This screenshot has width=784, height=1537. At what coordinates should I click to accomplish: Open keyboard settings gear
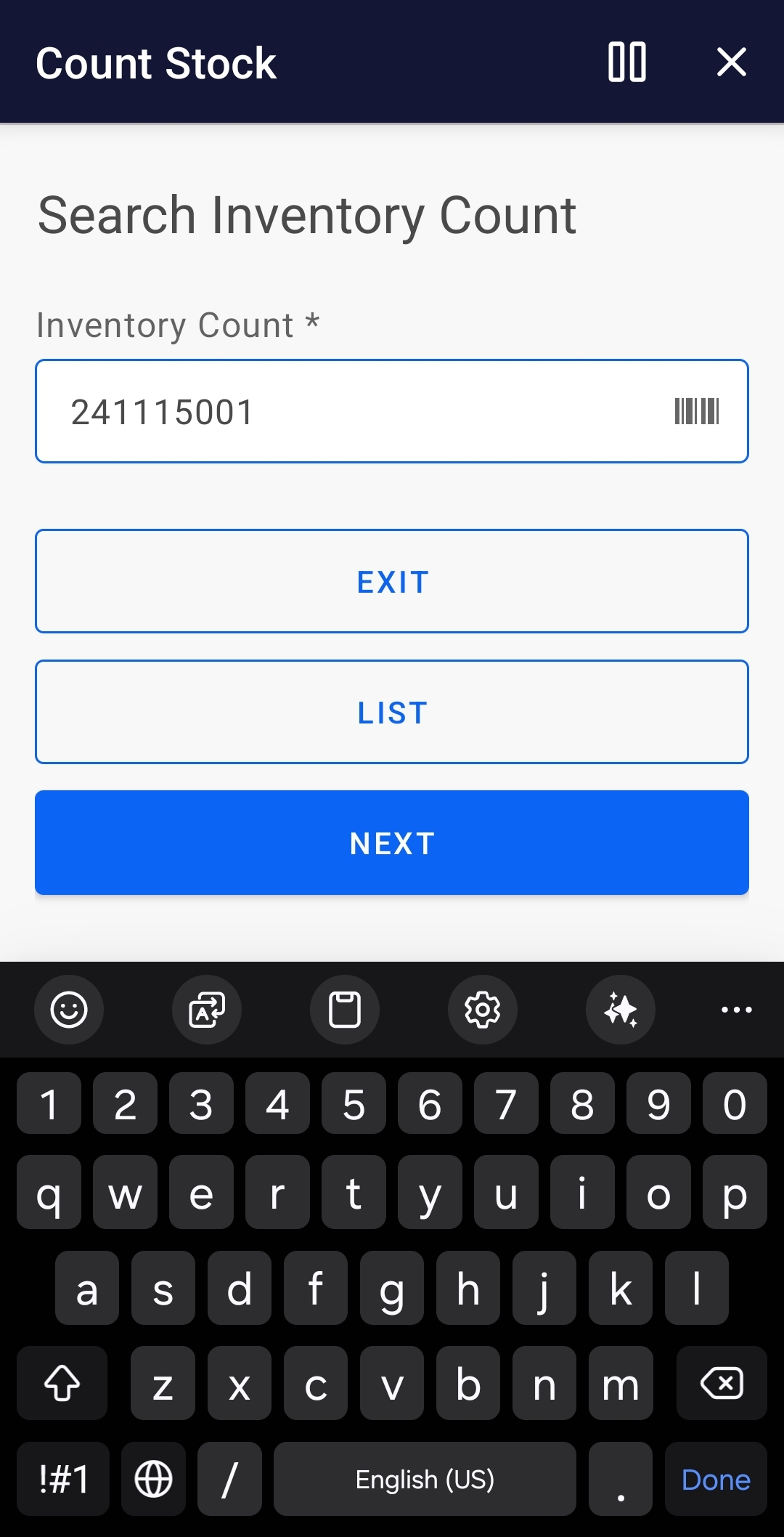pos(483,1010)
